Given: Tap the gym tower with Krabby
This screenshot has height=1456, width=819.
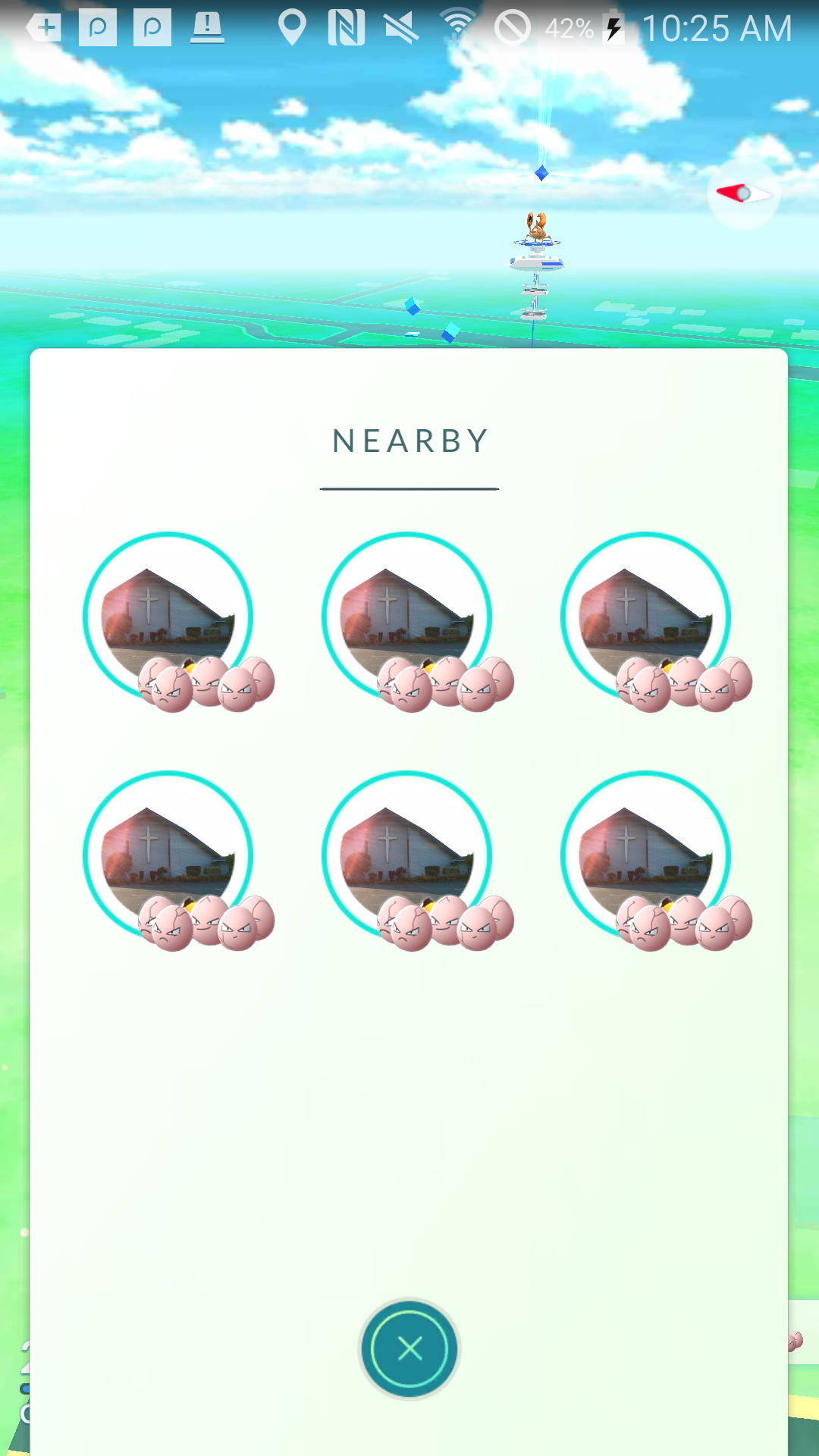Looking at the screenshot, I should click(536, 267).
